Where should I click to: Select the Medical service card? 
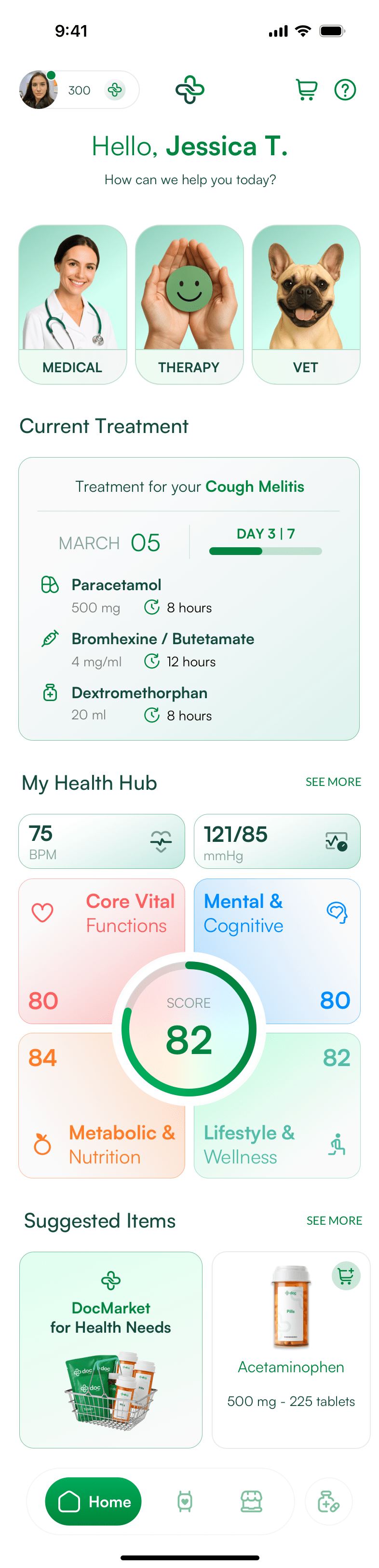tap(72, 304)
